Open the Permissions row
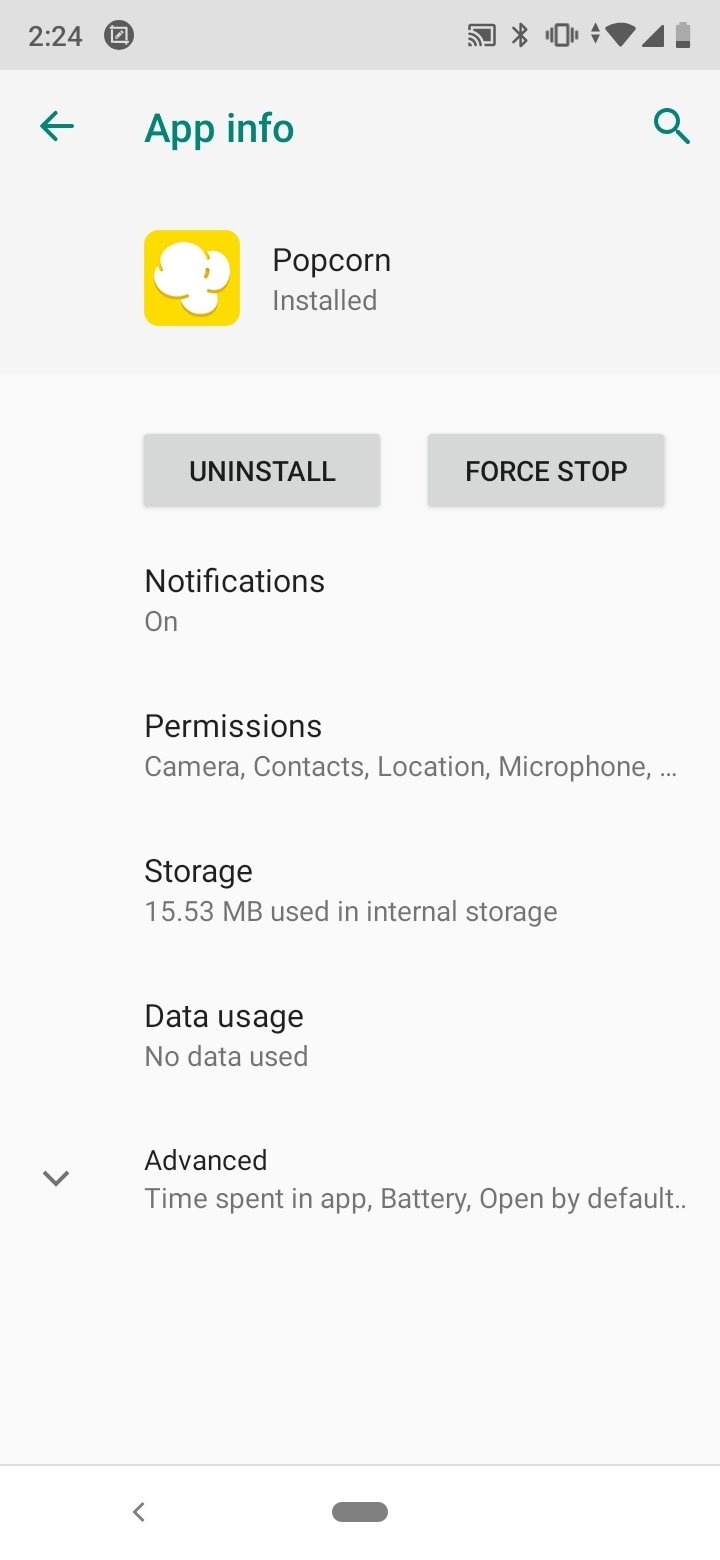This screenshot has height=1560, width=720. tap(360, 745)
